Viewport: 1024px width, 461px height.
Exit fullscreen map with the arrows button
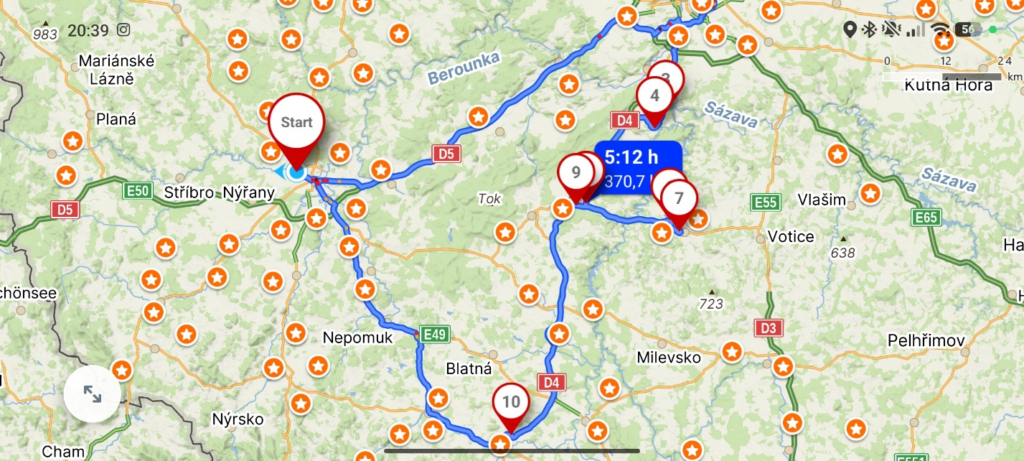coord(92,395)
